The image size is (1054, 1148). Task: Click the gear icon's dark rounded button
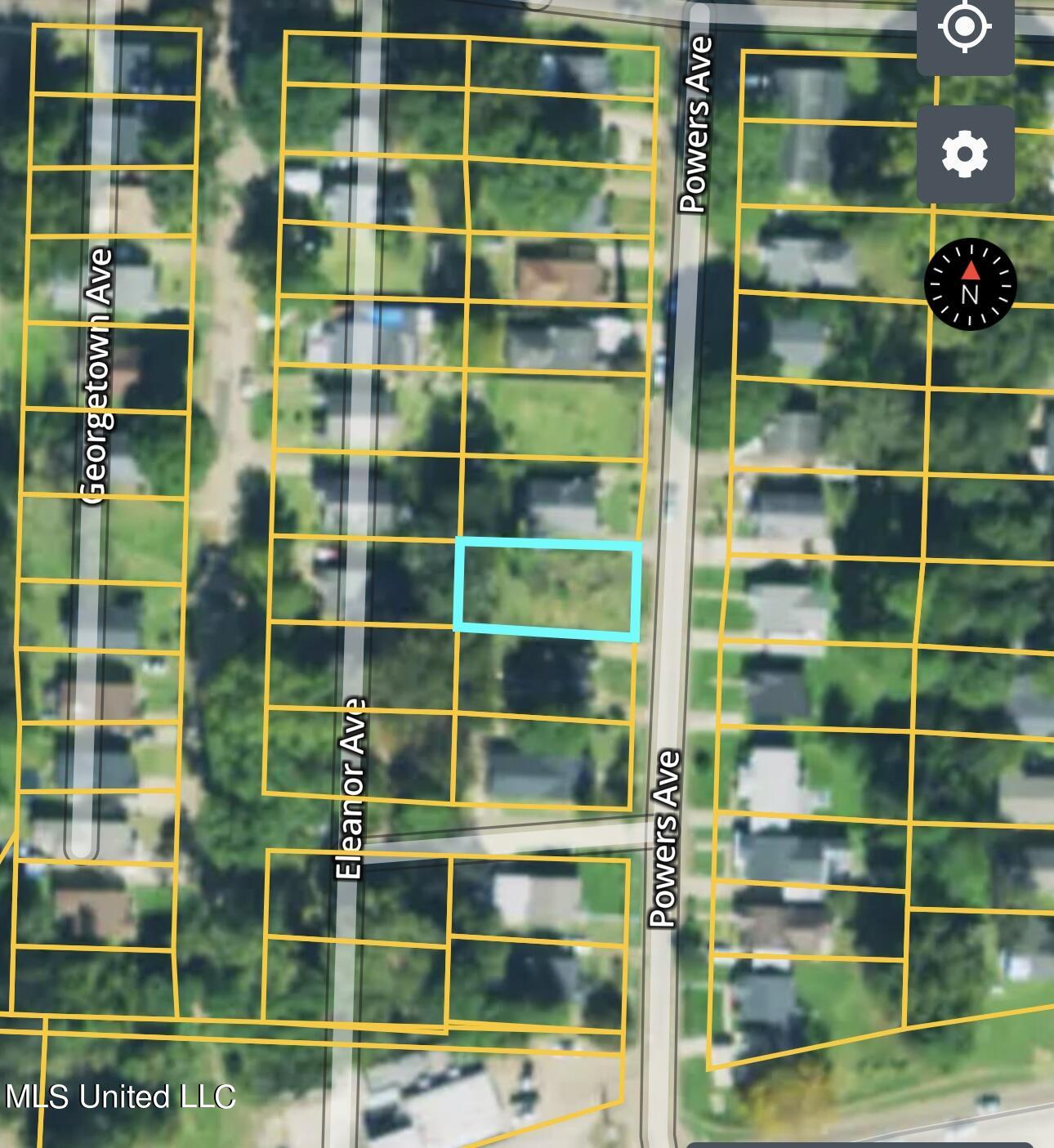coord(967,153)
